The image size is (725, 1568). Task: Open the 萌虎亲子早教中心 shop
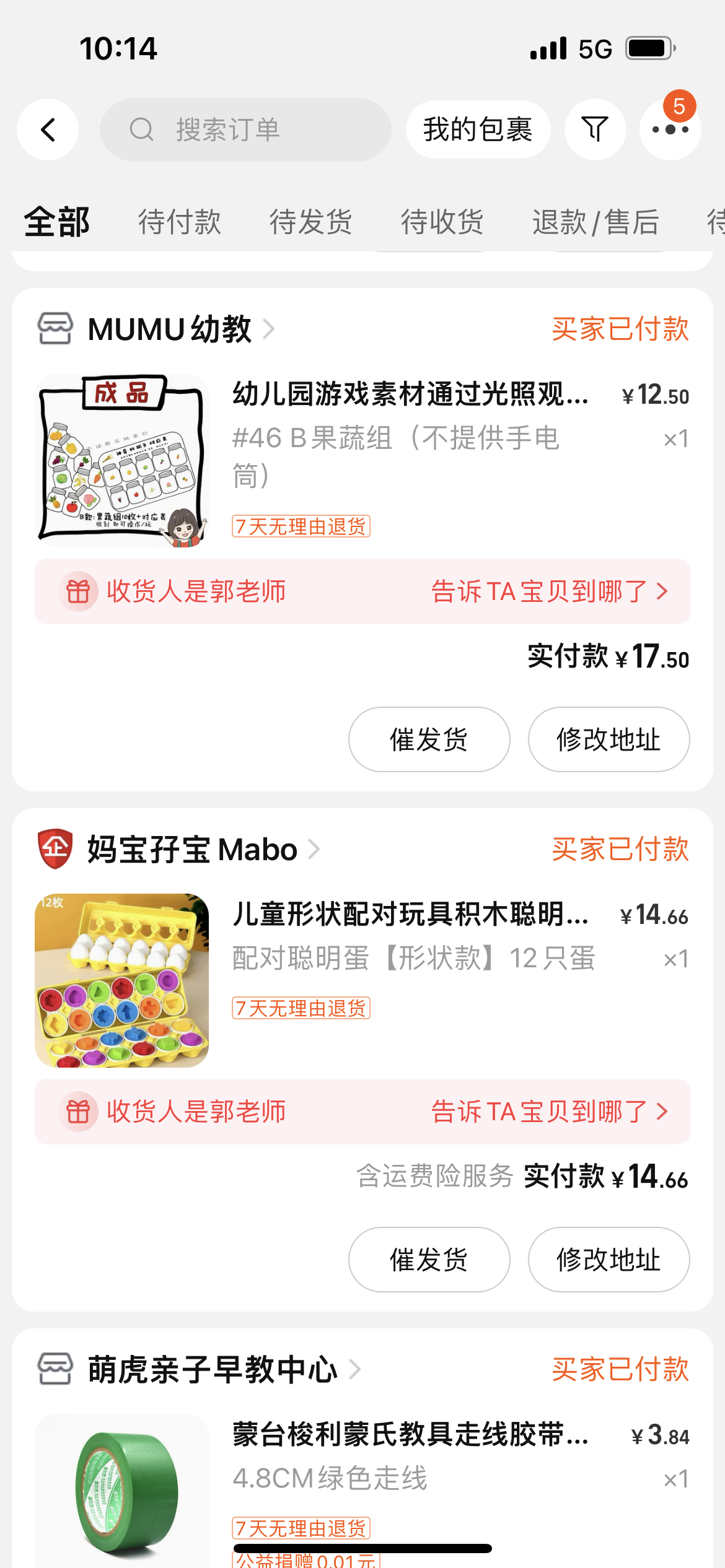213,1369
